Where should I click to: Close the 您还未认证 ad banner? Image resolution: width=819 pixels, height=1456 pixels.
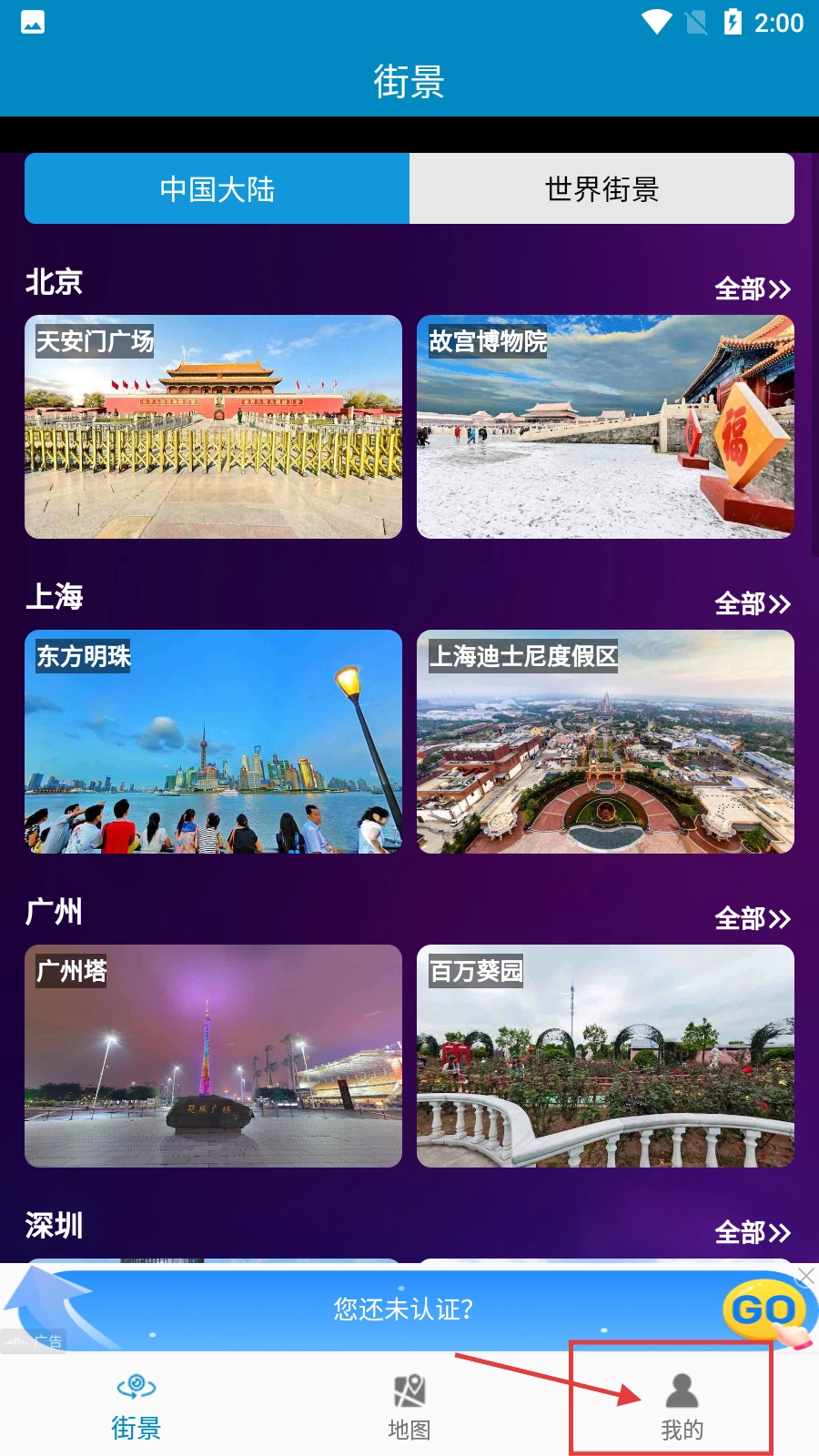tap(805, 1277)
